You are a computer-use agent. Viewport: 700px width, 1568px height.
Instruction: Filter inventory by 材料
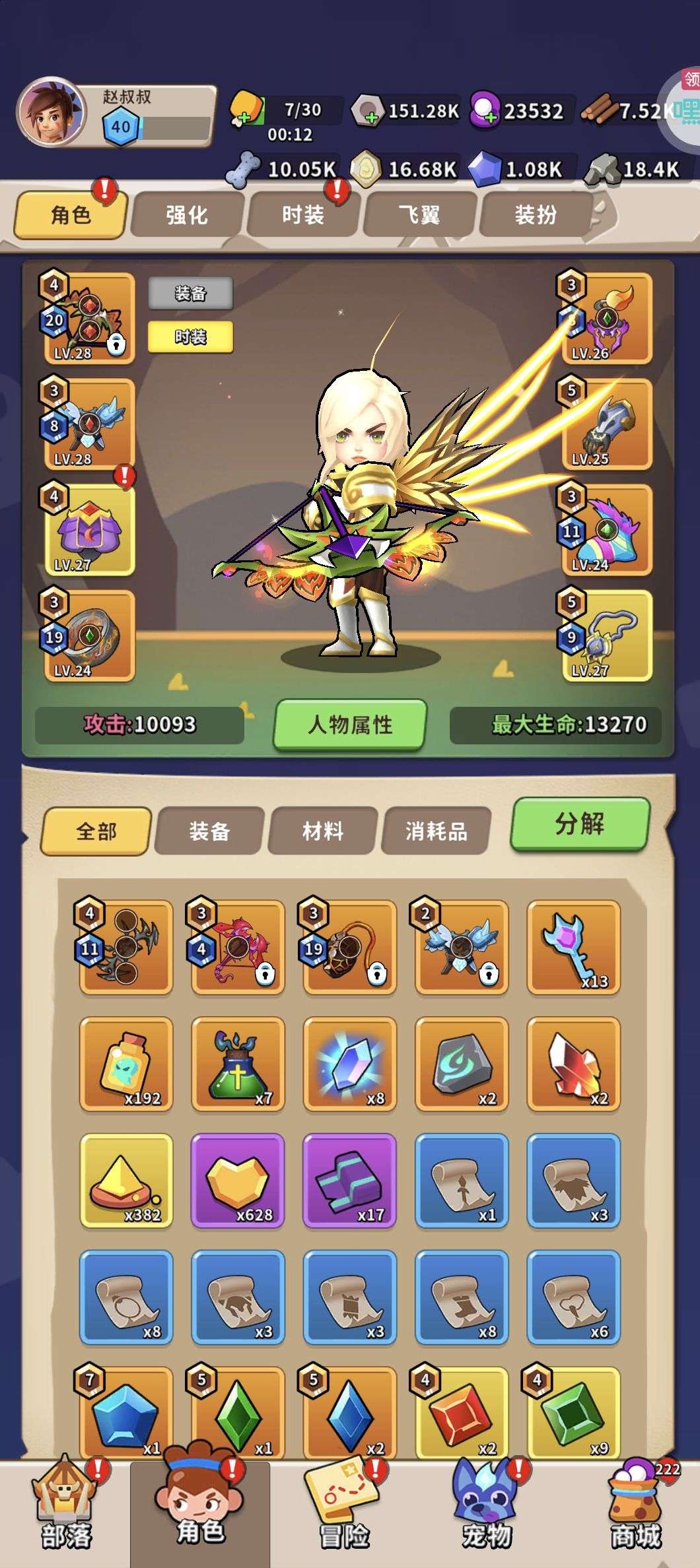pyautogui.click(x=323, y=831)
